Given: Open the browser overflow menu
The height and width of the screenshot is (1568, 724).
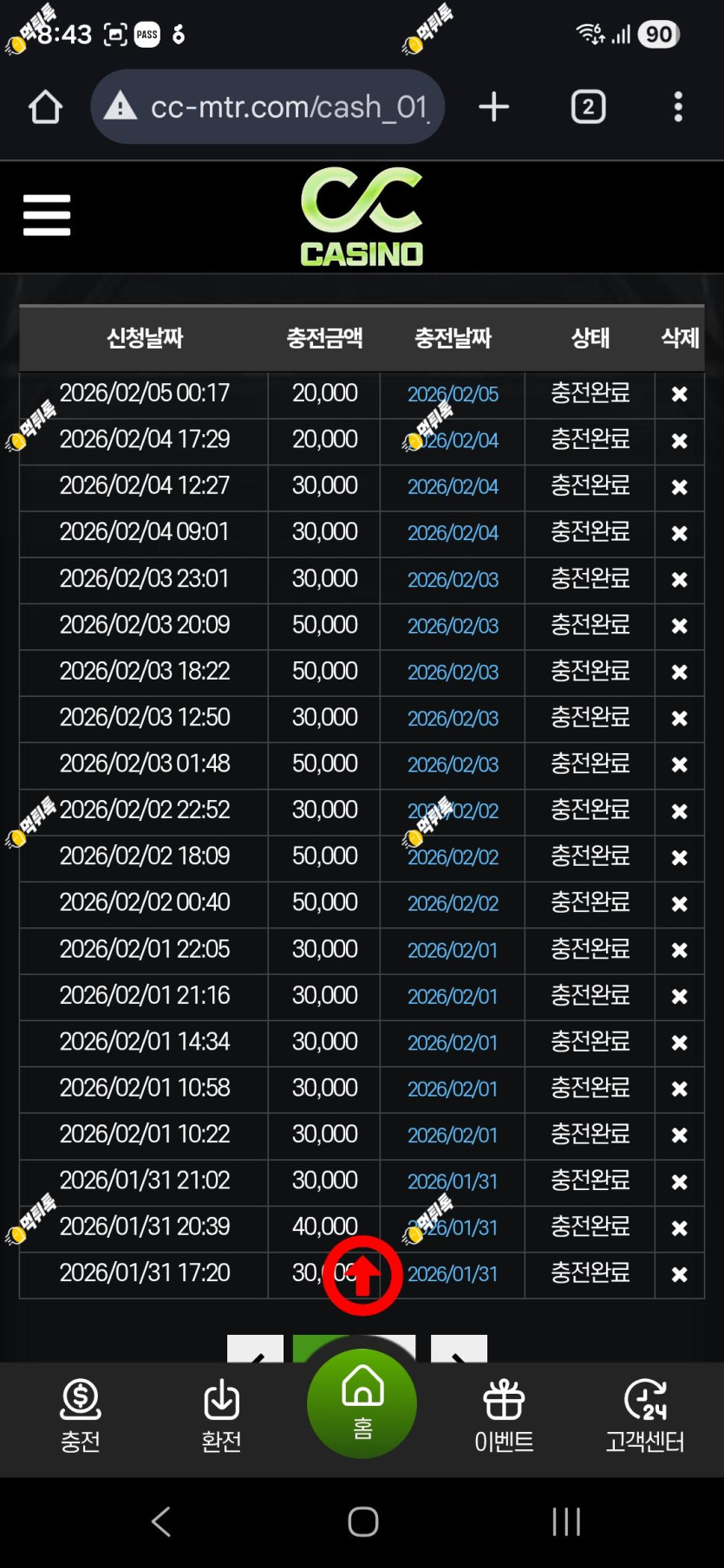Looking at the screenshot, I should pos(678,107).
